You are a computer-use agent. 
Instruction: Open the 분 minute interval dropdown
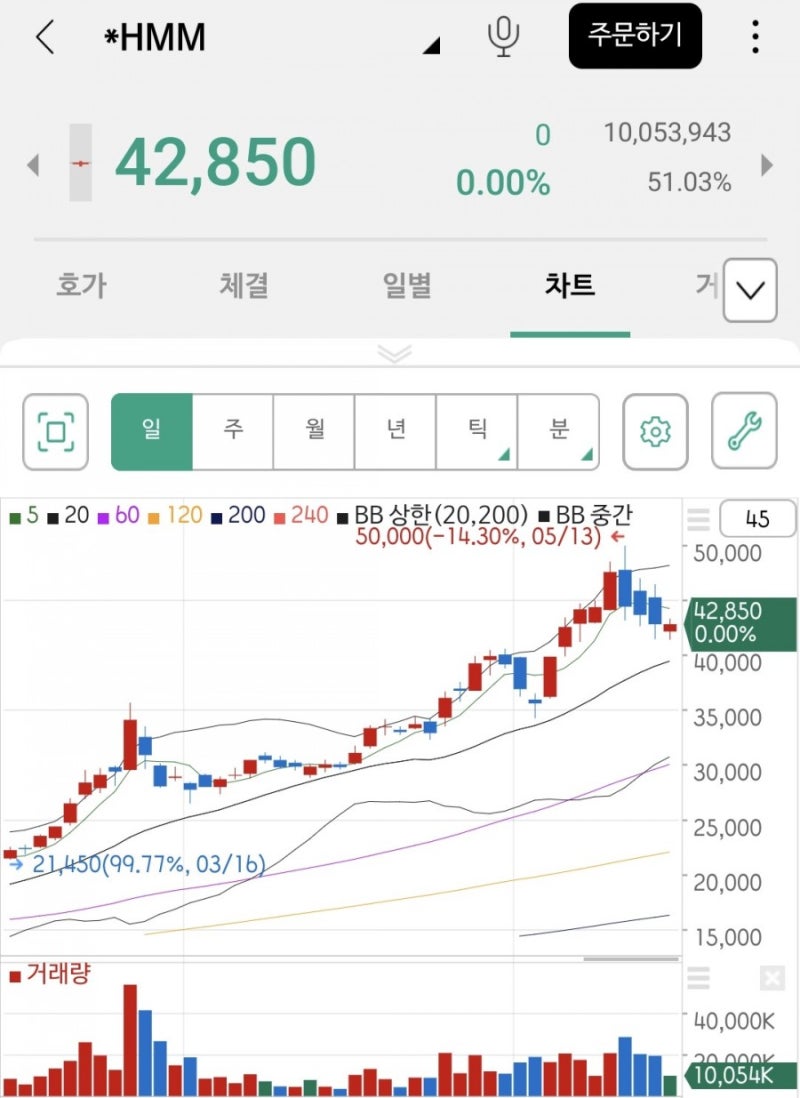[559, 432]
